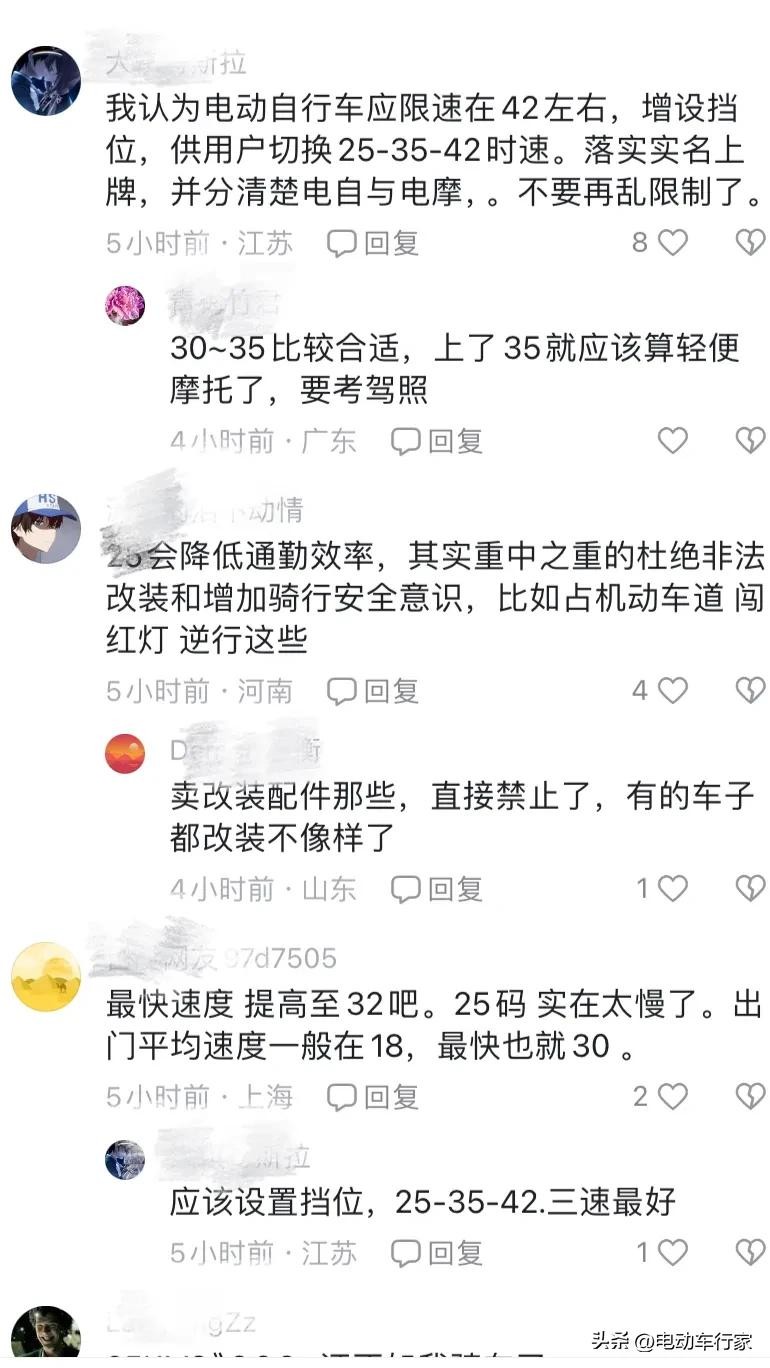Reply to the 提高至32吧 comment from 上海
The width and height of the screenshot is (770, 1368).
[374, 1097]
